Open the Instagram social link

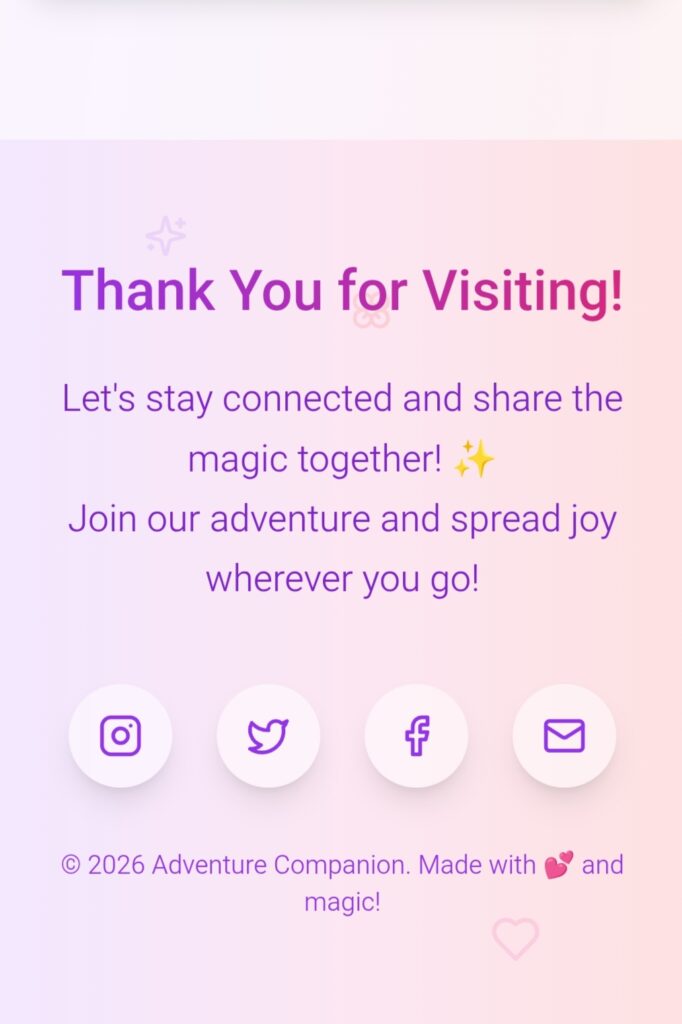pyautogui.click(x=120, y=736)
